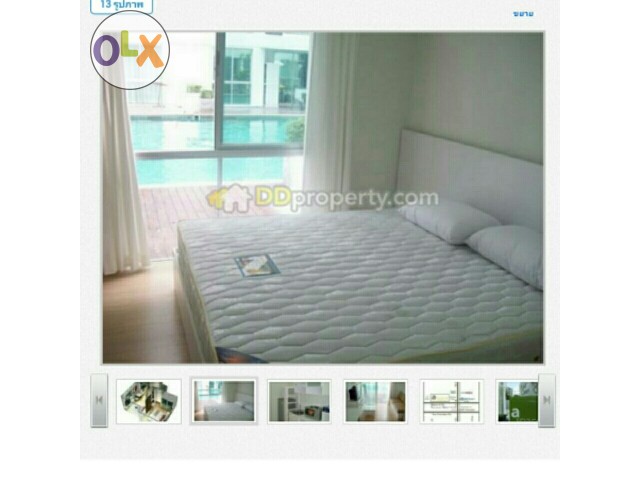Image resolution: width=640 pixels, height=480 pixels.
Task: Show more thumbnails with right arrow
Action: (546, 400)
